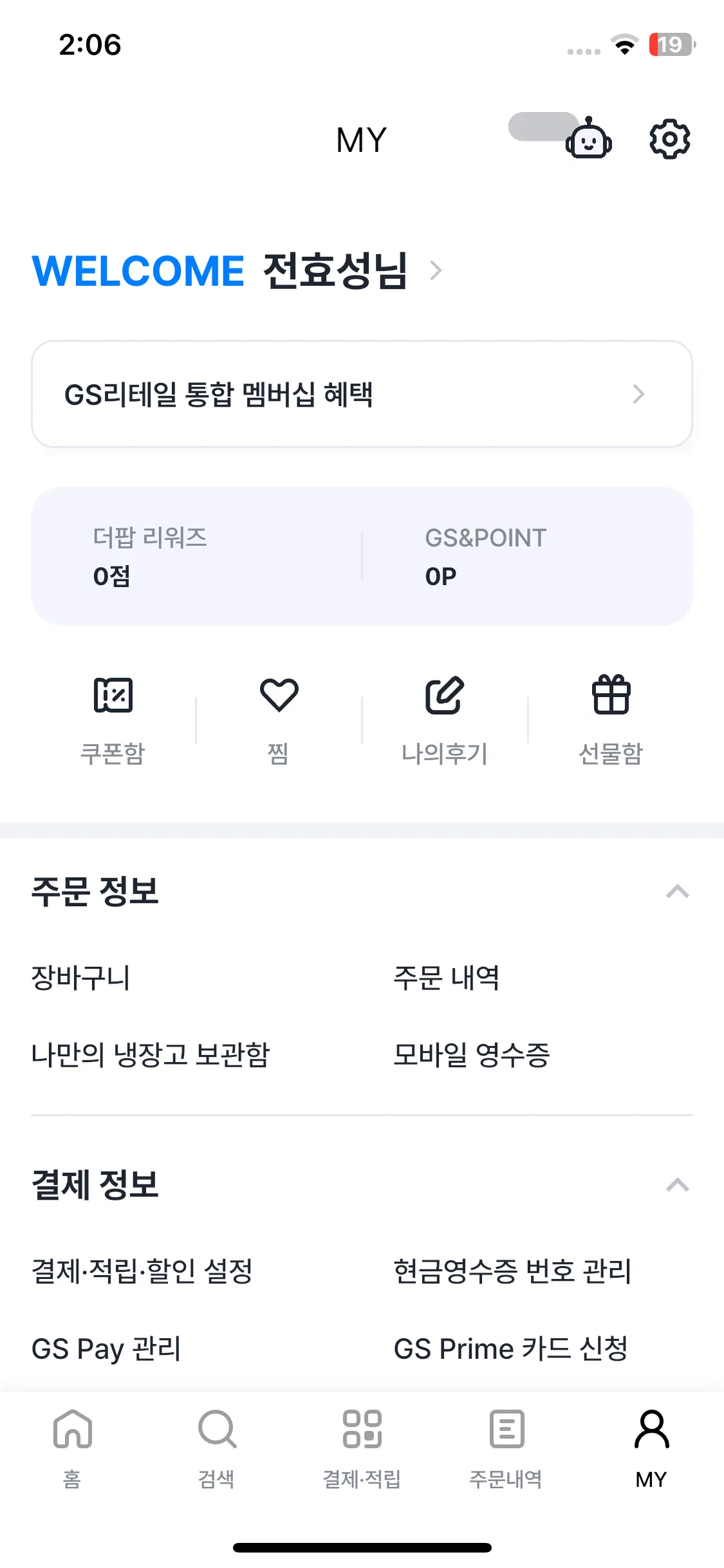Open 나만의 냉장고 보관함
This screenshot has width=724, height=1568.
[151, 1054]
